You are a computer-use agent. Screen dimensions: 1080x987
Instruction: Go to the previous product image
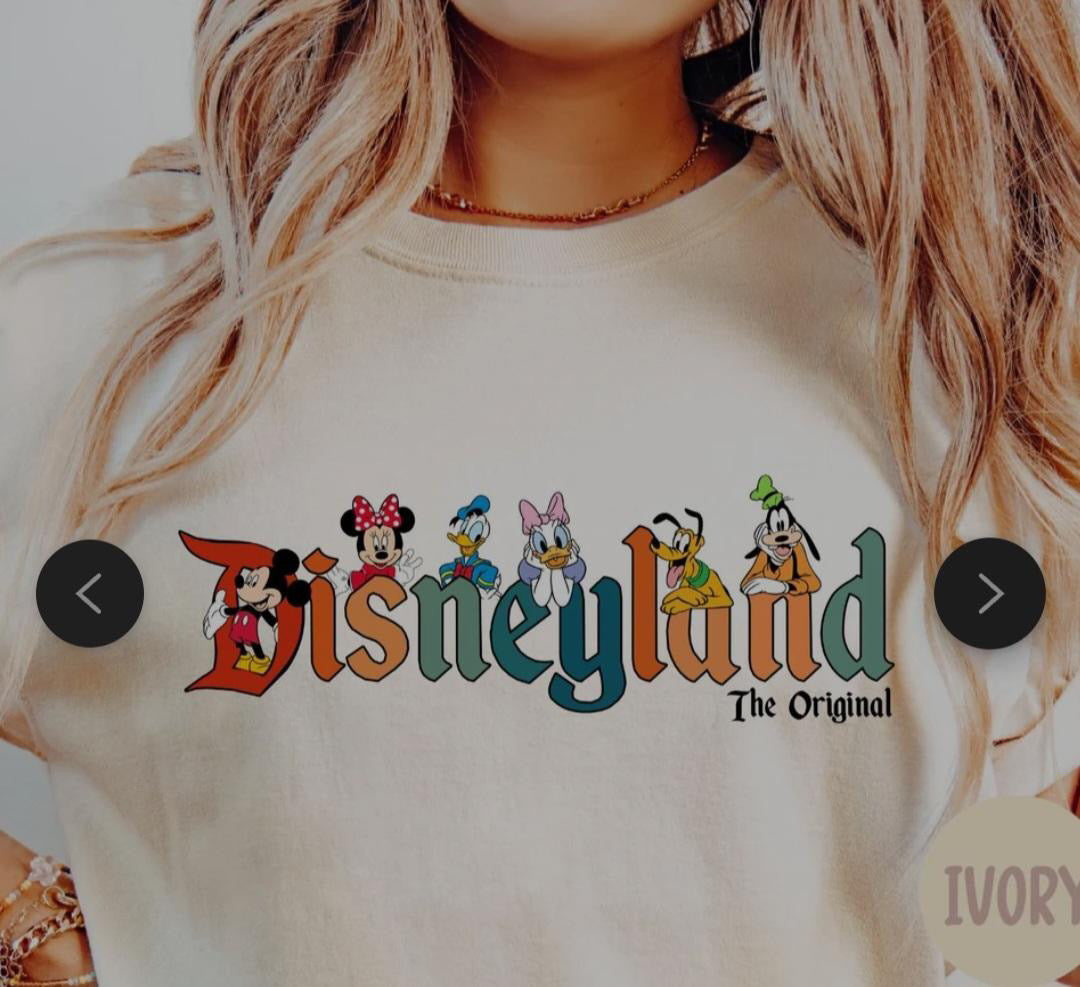point(90,594)
